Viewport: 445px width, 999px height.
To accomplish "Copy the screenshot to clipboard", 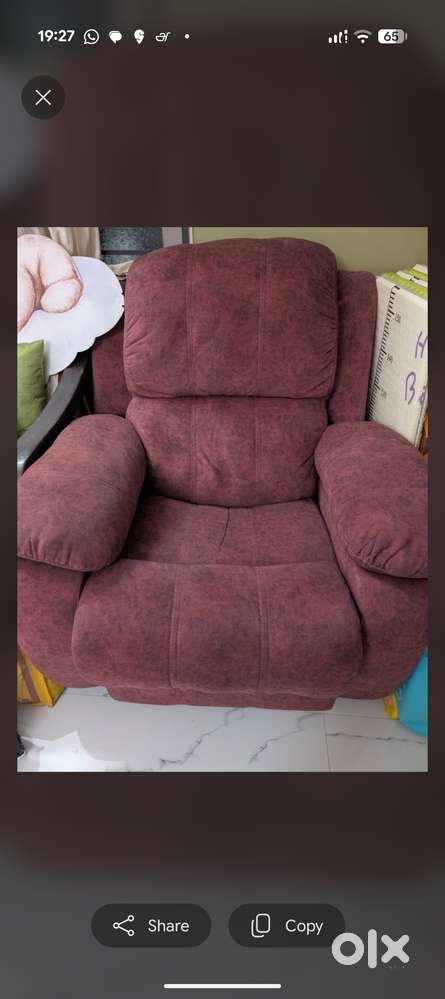I will click(x=287, y=925).
